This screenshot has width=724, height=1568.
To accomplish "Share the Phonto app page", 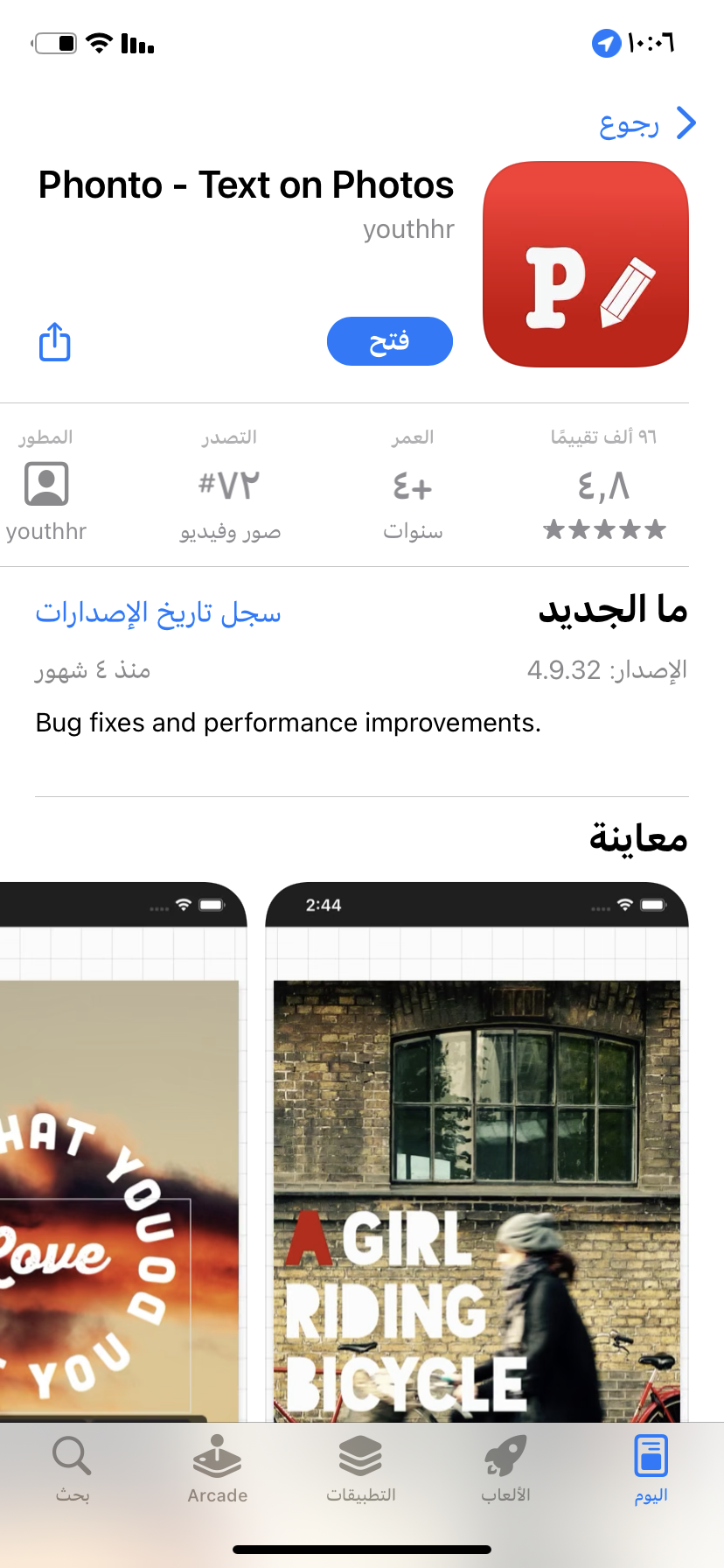I will tap(55, 341).
